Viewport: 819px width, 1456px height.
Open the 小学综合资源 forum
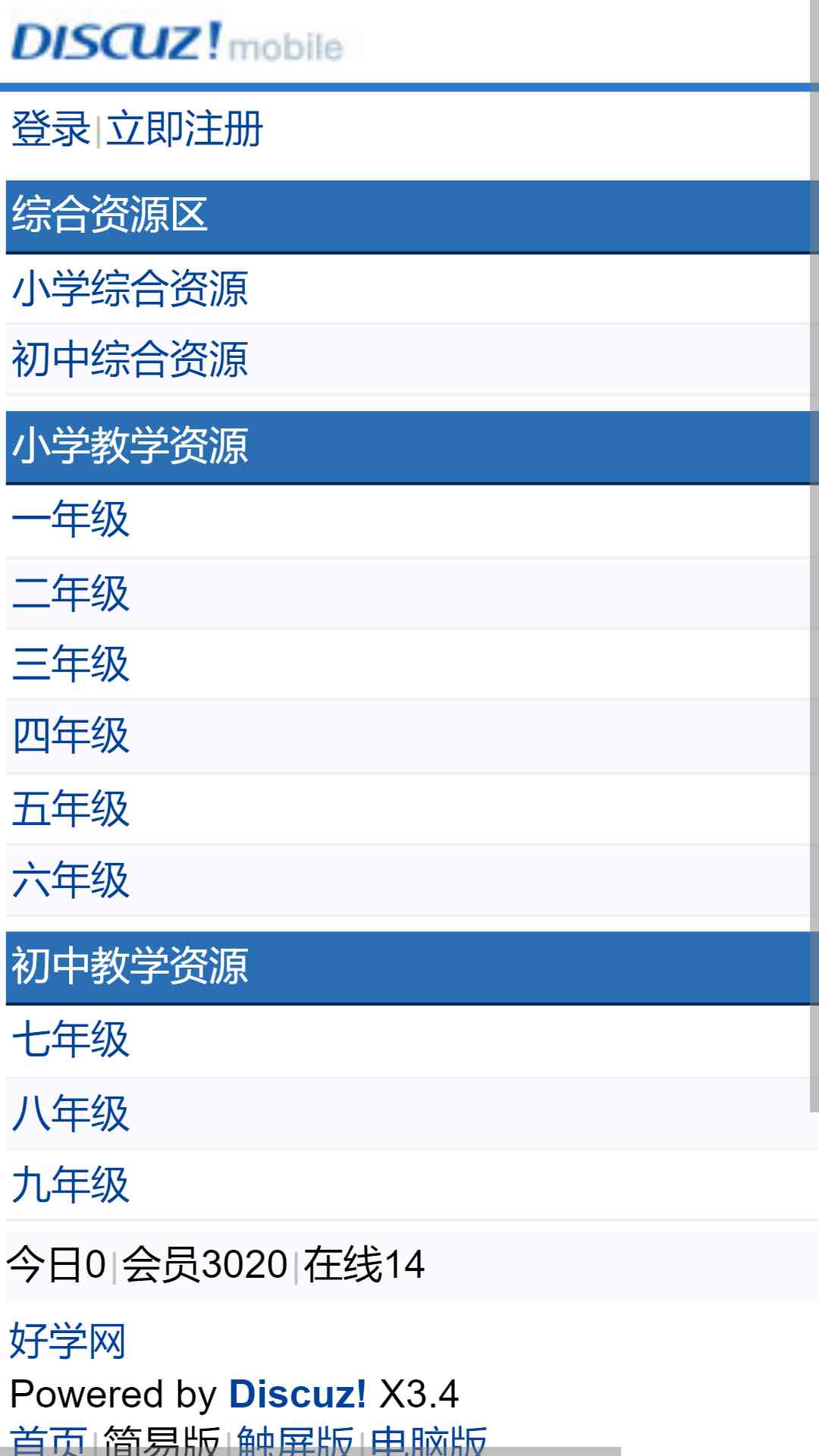click(130, 289)
